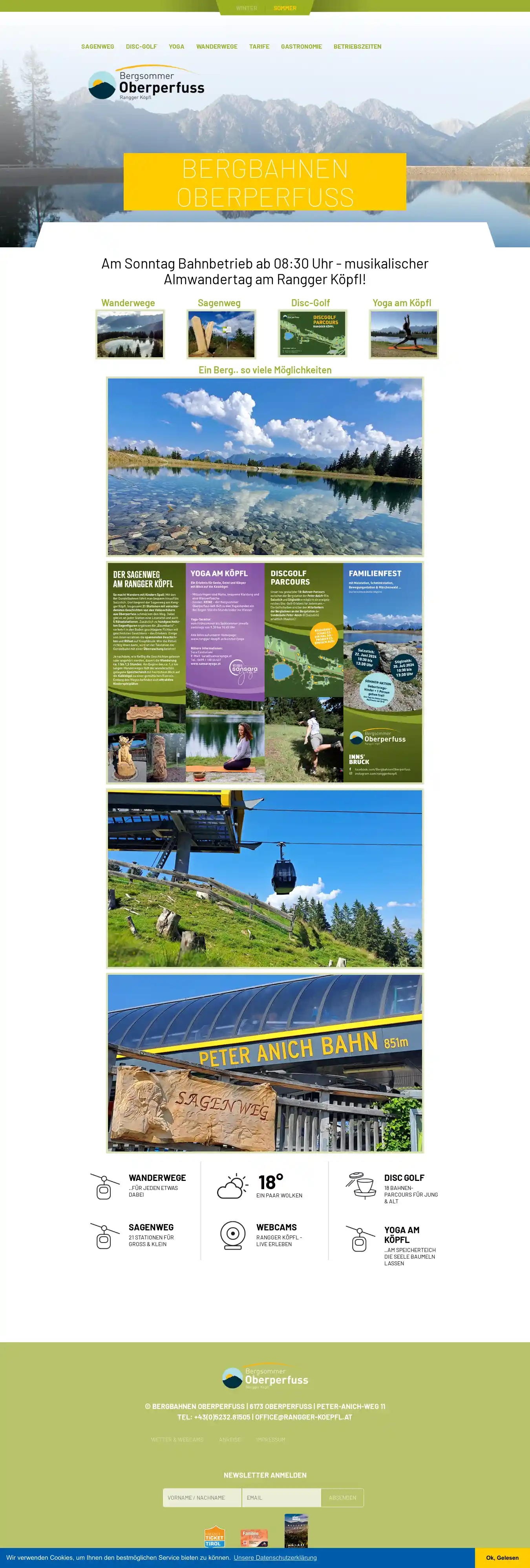Open the Sagenweg navigation menu item
The height and width of the screenshot is (1568, 530).
pyautogui.click(x=97, y=47)
